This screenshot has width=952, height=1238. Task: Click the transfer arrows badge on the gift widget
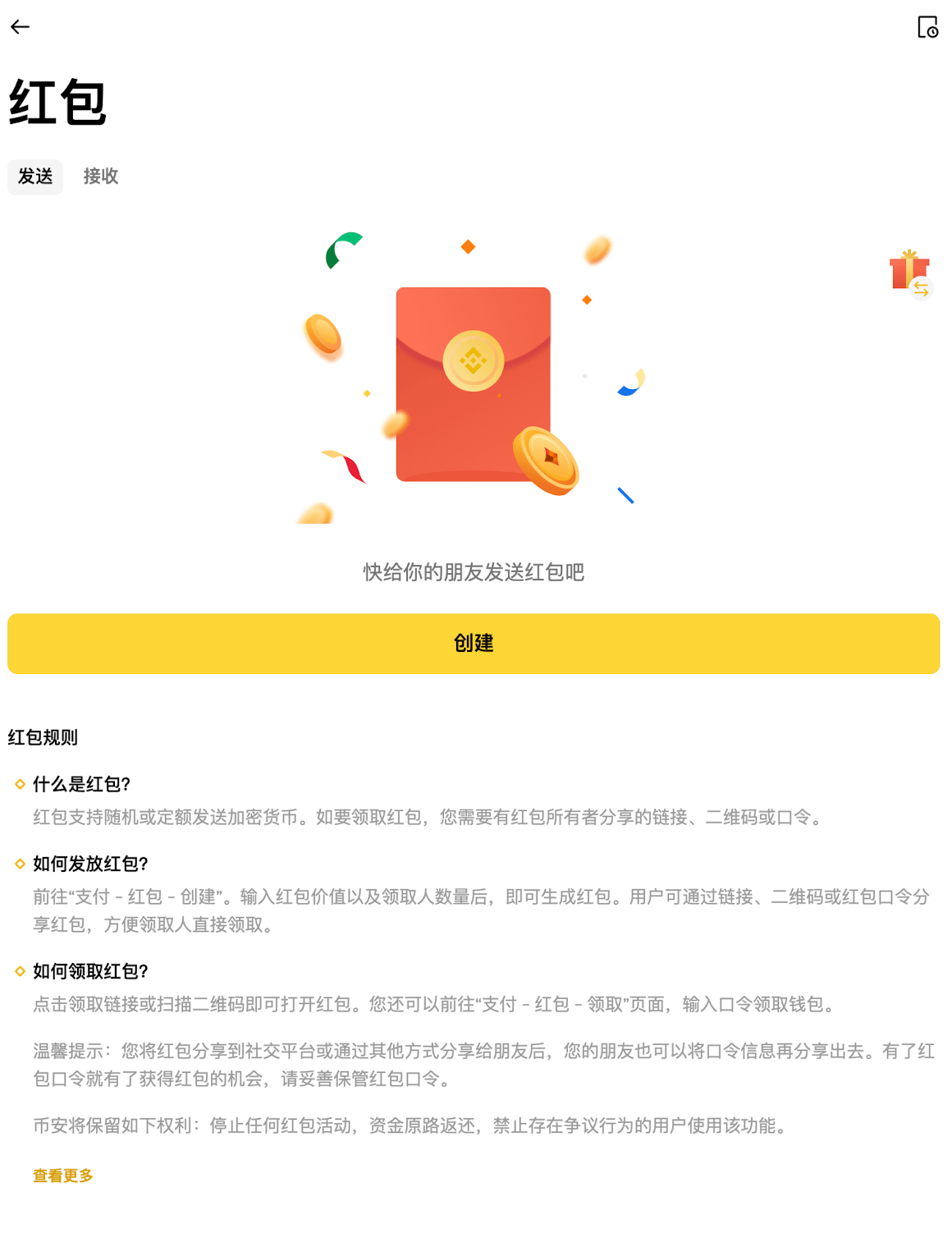921,289
